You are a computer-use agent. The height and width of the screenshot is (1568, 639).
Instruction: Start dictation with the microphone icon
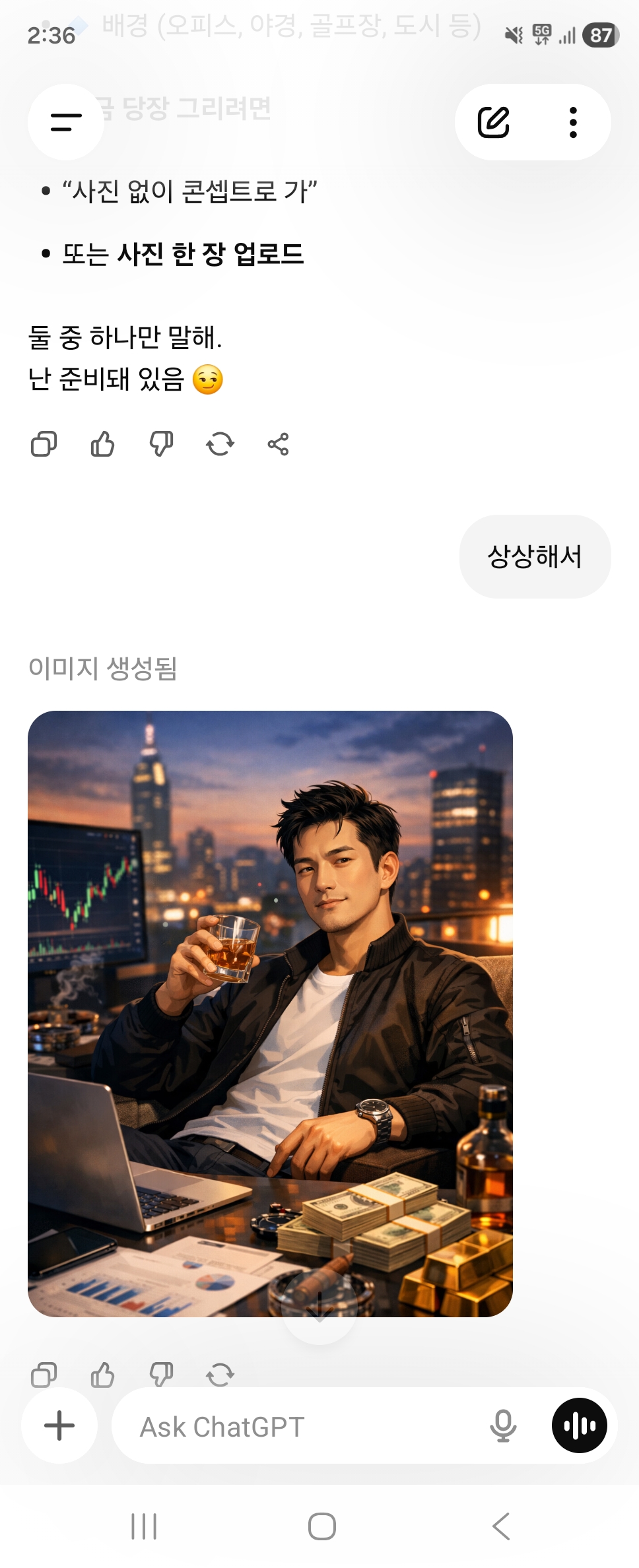pyautogui.click(x=503, y=1426)
